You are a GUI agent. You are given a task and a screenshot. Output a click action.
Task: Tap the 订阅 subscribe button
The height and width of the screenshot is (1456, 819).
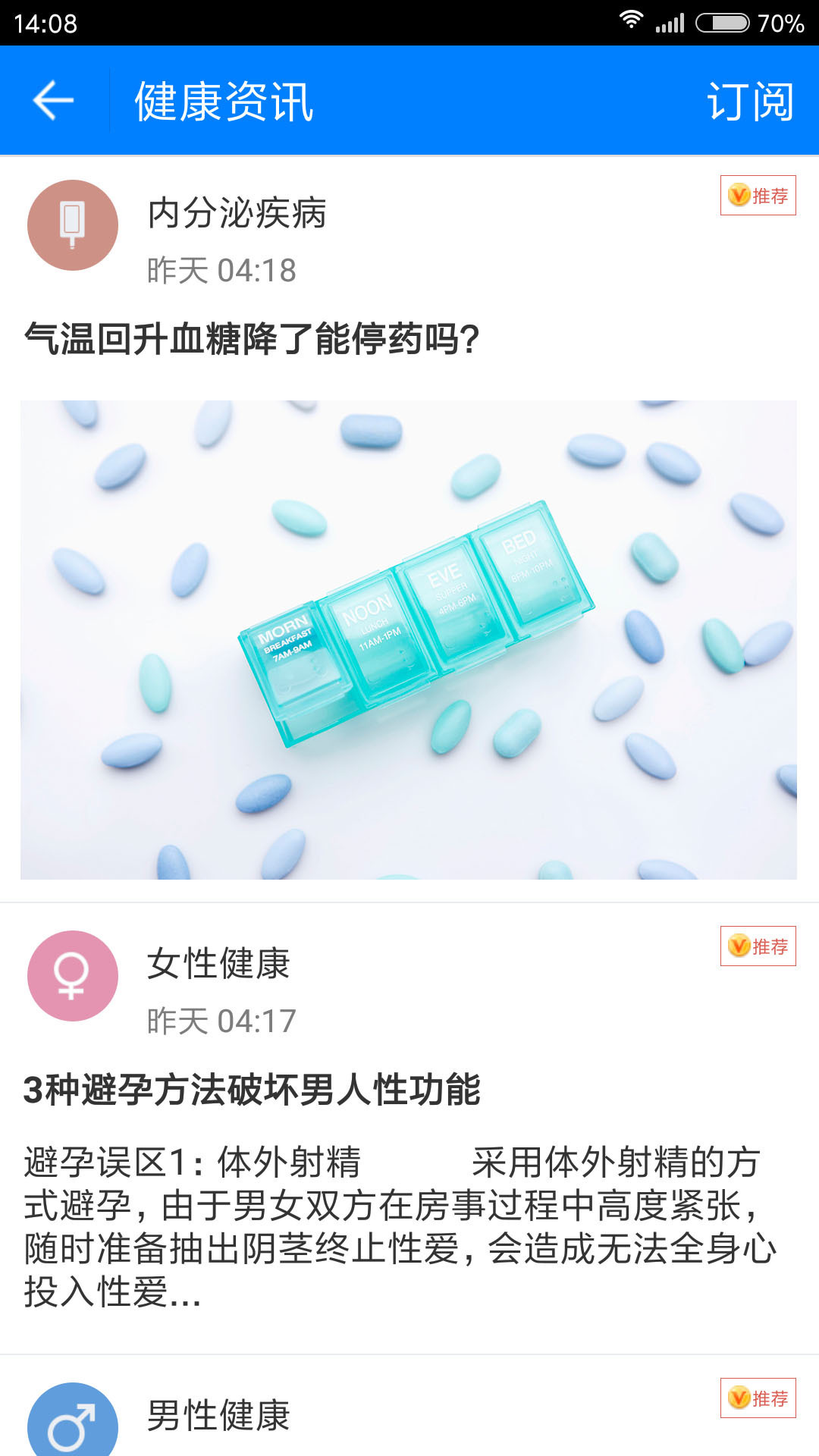pos(750,101)
